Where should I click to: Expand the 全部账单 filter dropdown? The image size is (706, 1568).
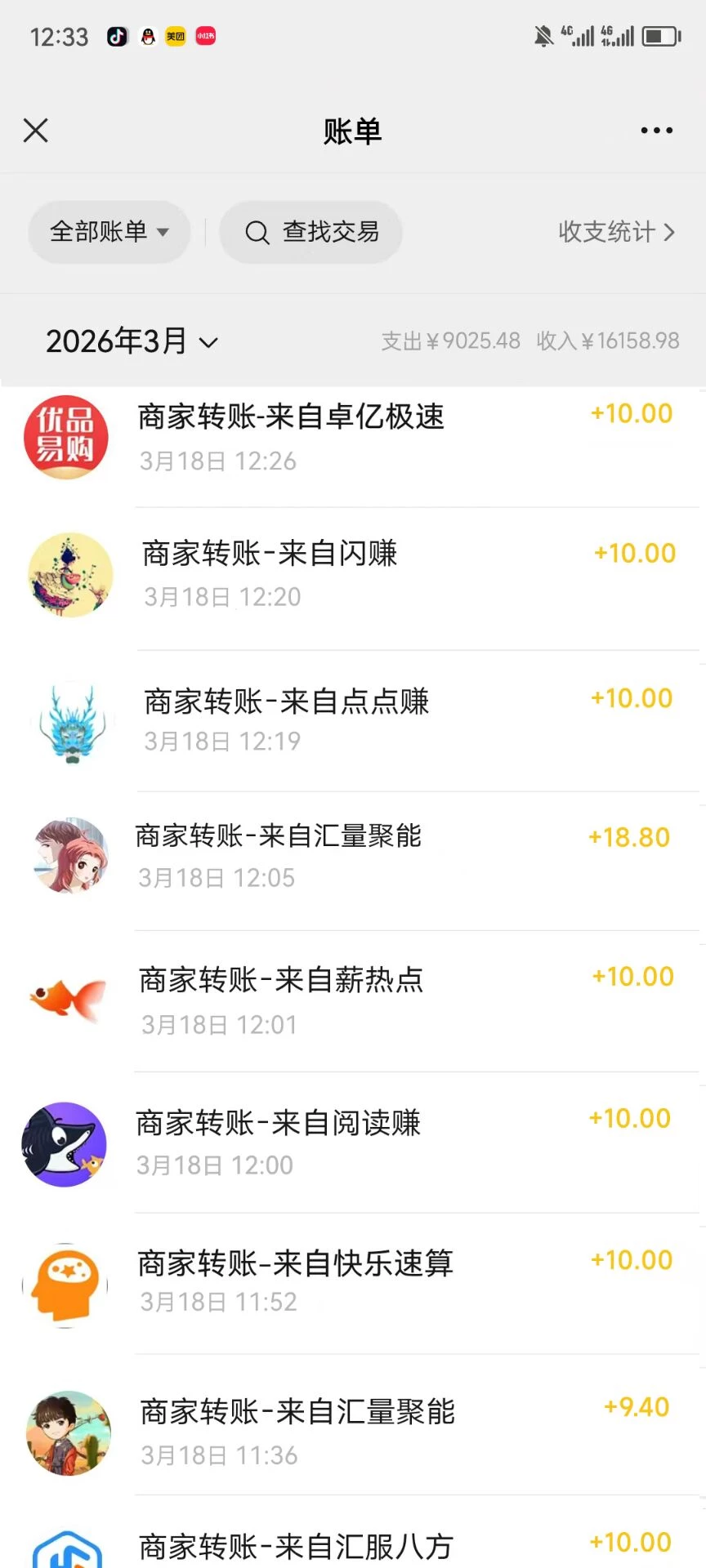point(109,232)
